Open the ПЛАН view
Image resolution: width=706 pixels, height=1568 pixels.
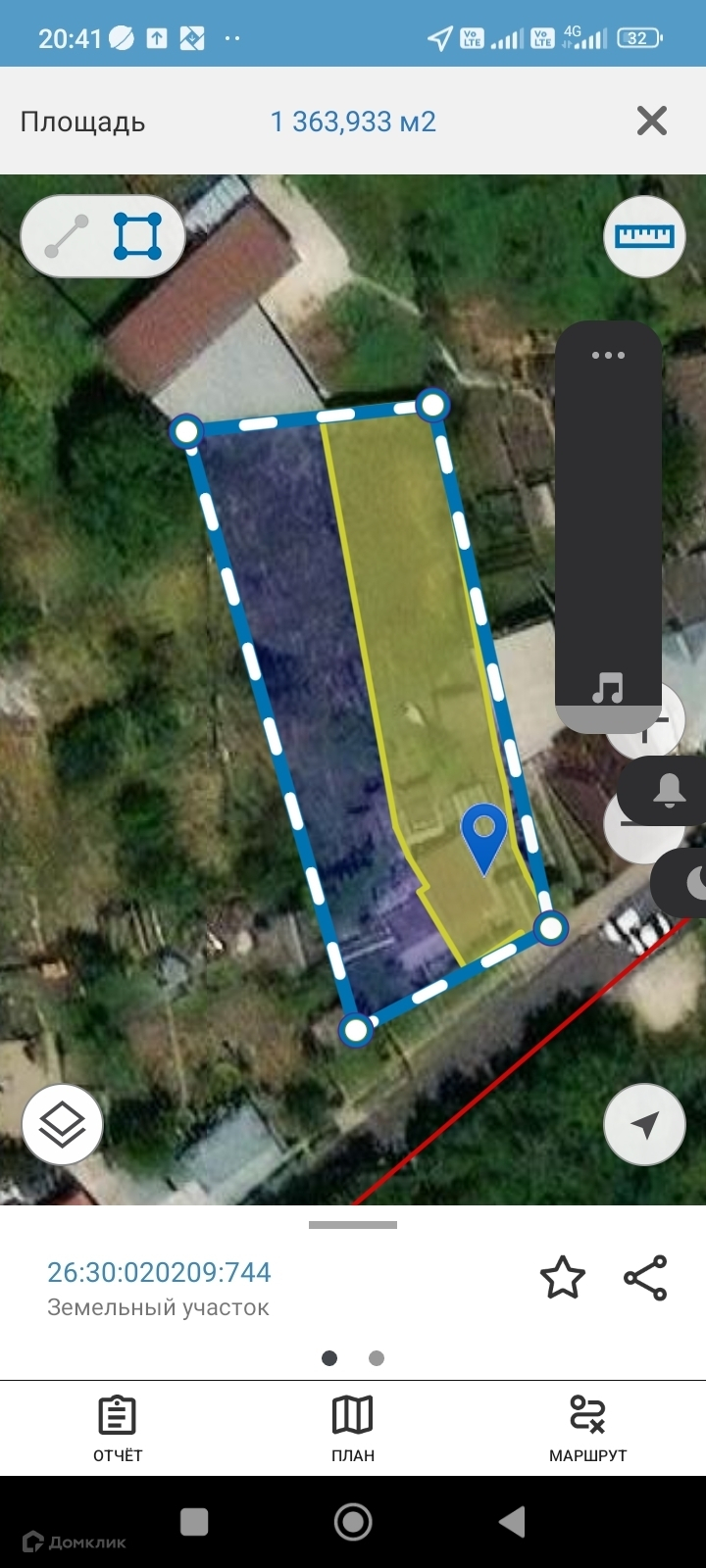353,1429
